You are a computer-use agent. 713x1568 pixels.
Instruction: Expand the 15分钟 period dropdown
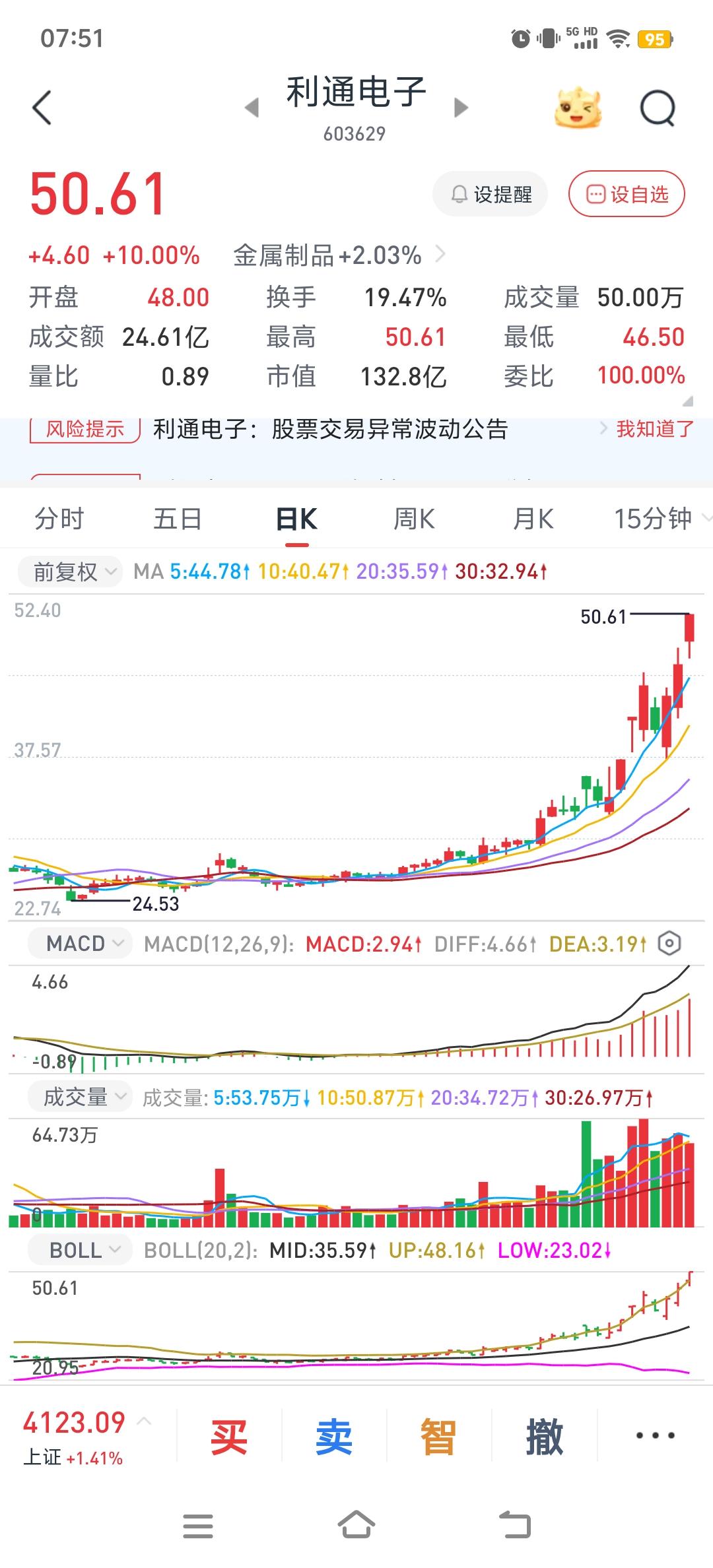660,519
